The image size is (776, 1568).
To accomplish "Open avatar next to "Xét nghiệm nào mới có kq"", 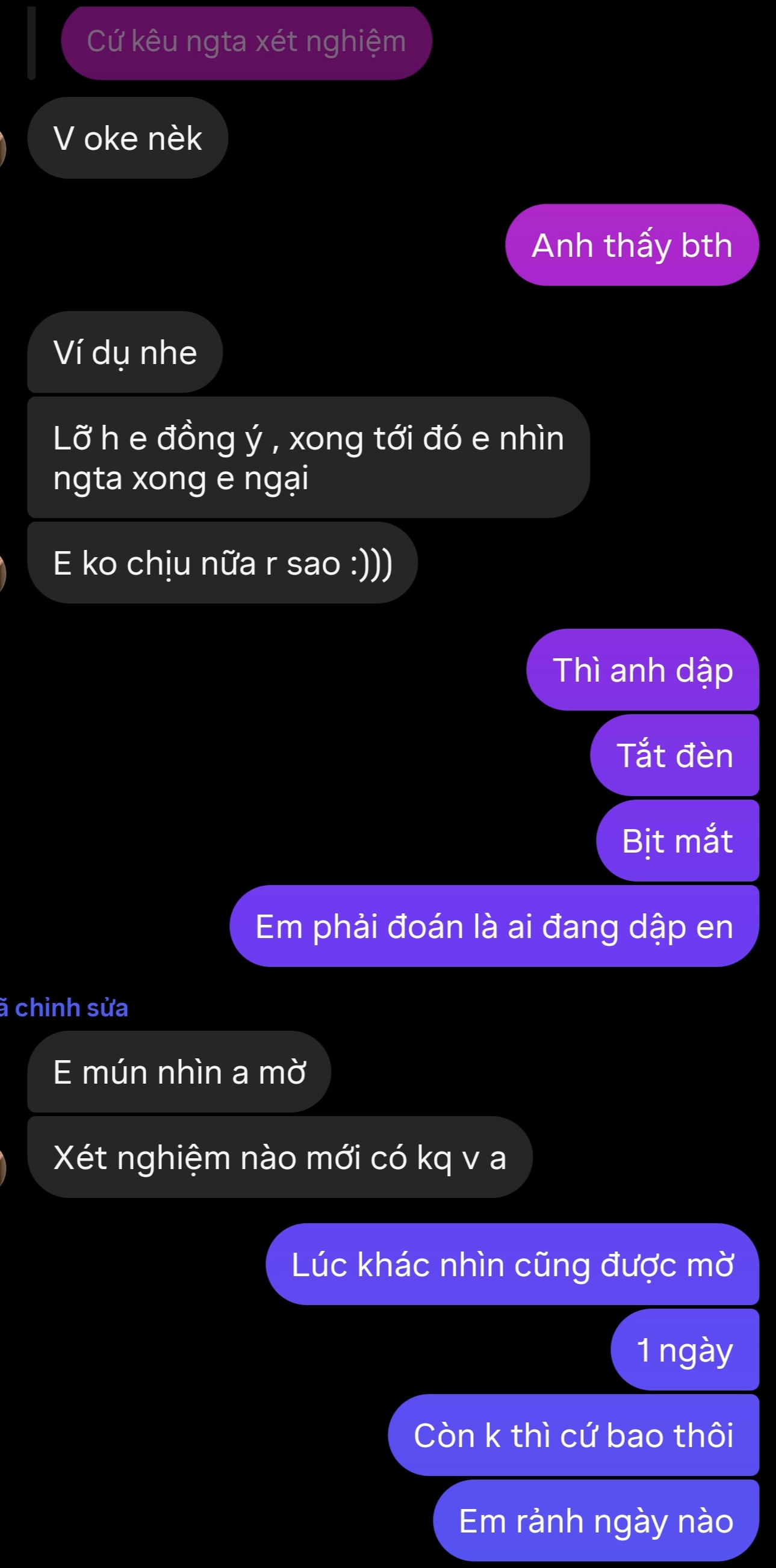I will [2, 1168].
